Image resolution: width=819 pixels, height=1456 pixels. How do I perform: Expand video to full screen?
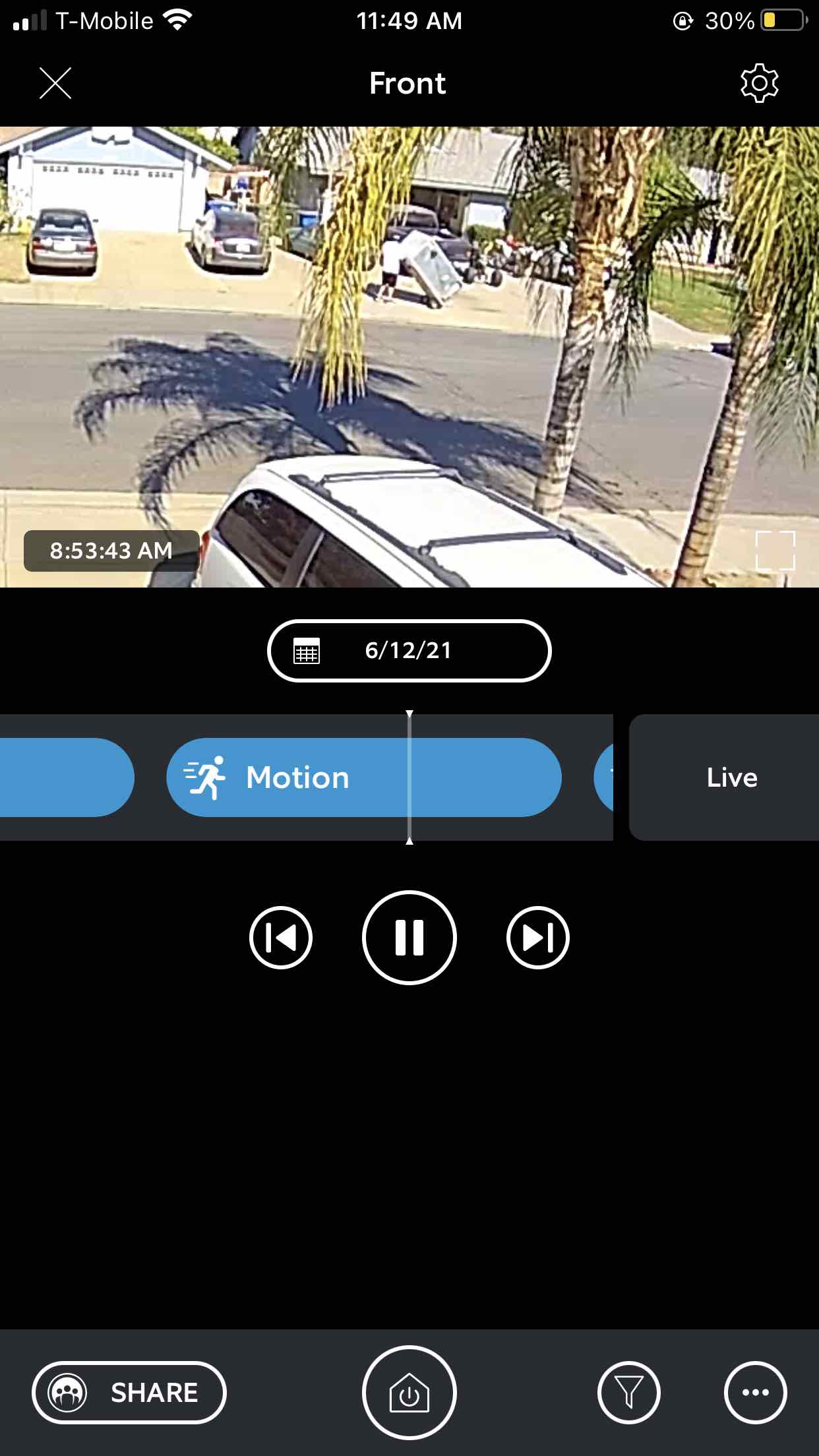point(775,551)
